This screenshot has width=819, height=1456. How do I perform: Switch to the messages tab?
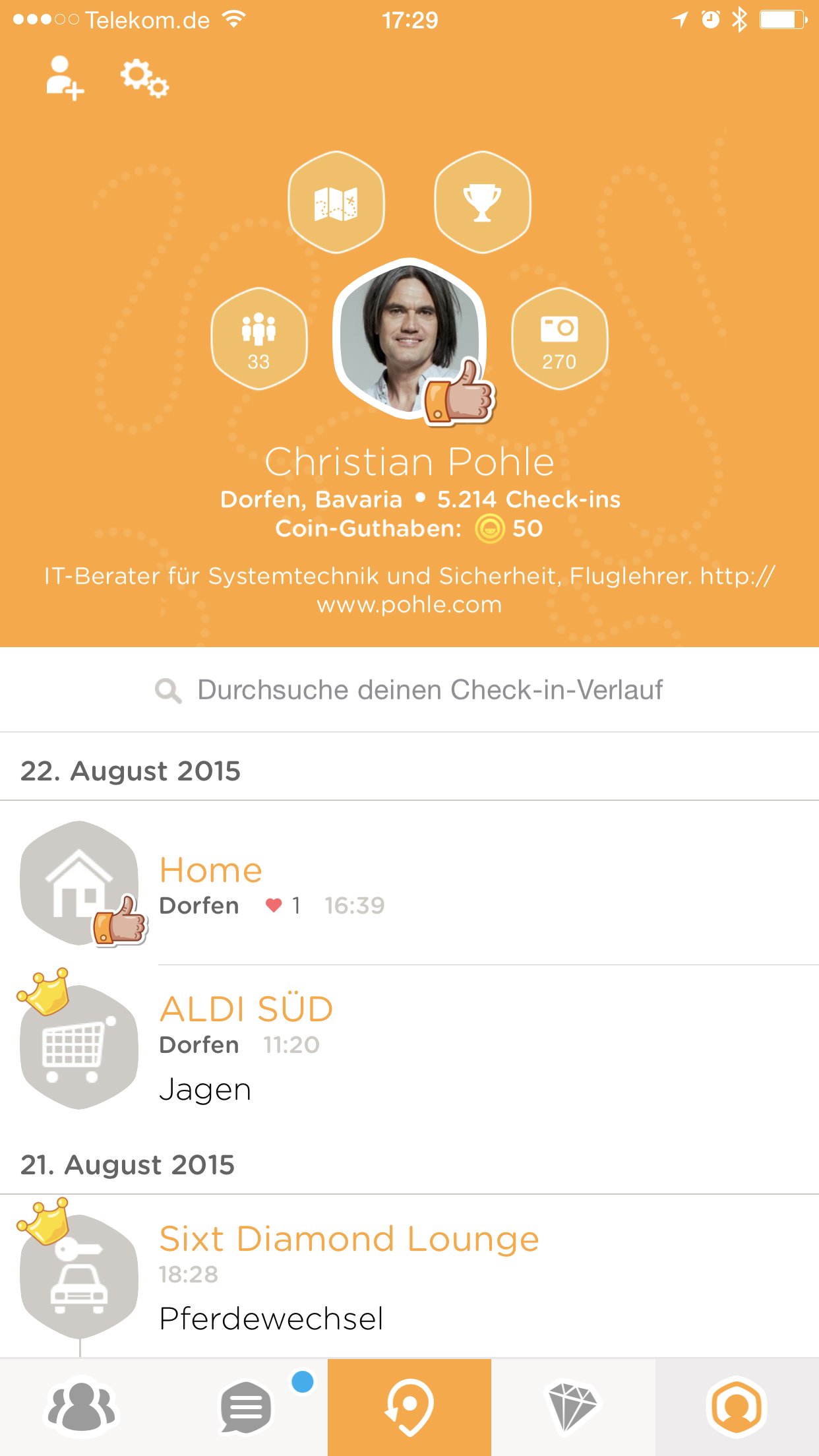(x=245, y=1407)
